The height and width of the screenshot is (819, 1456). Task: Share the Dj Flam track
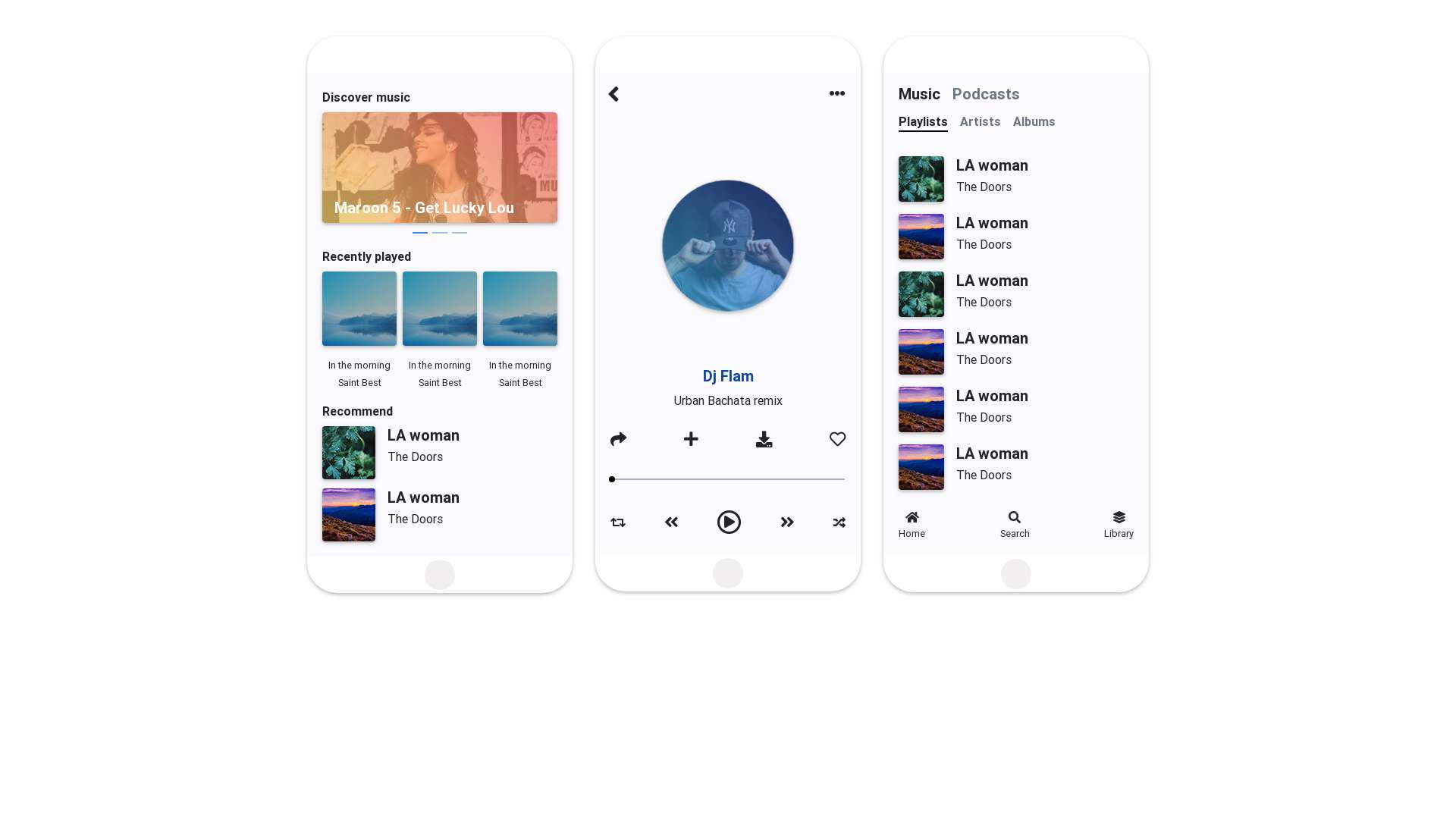[619, 439]
